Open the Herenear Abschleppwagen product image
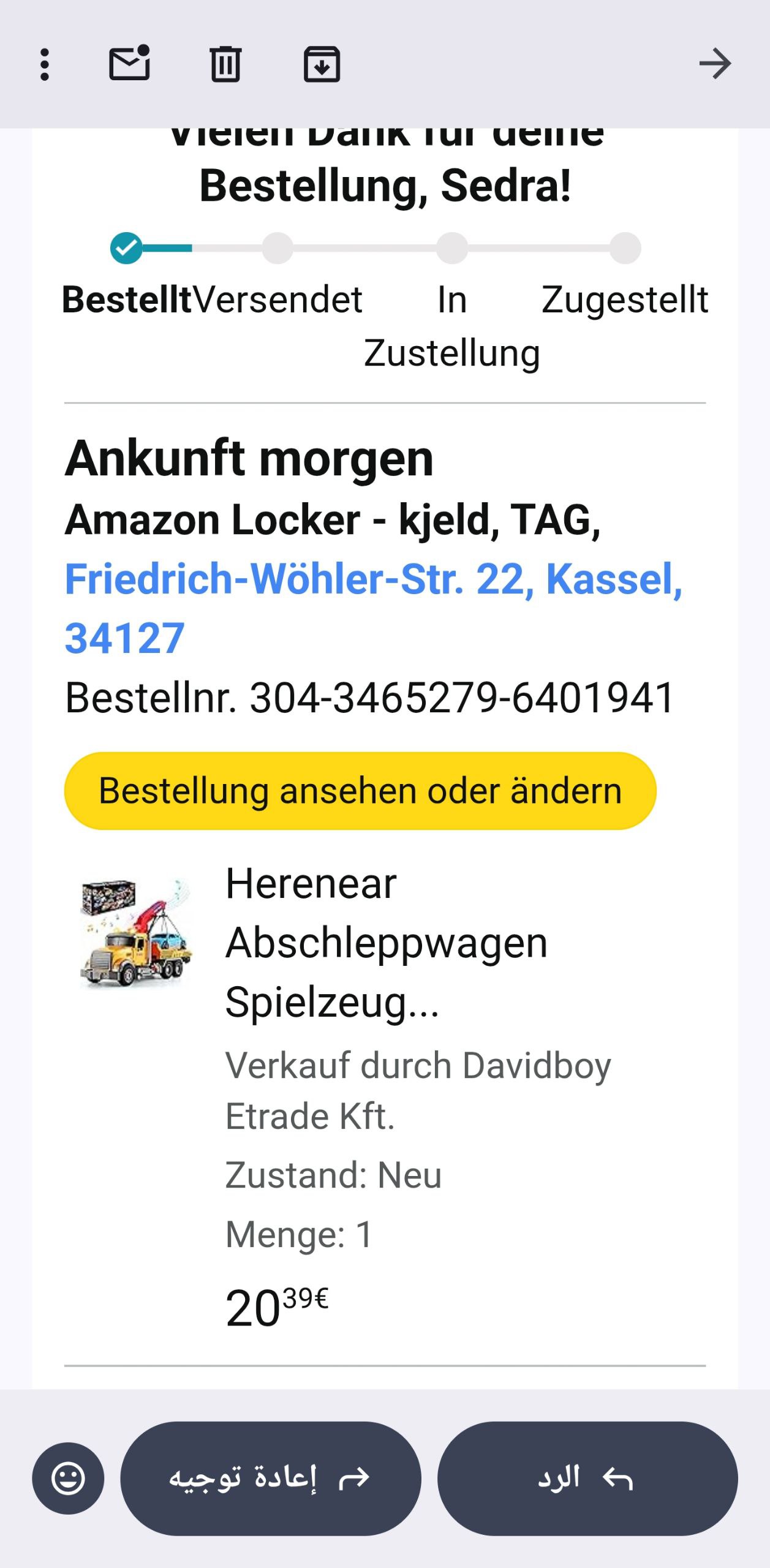The width and height of the screenshot is (770, 1568). click(135, 933)
